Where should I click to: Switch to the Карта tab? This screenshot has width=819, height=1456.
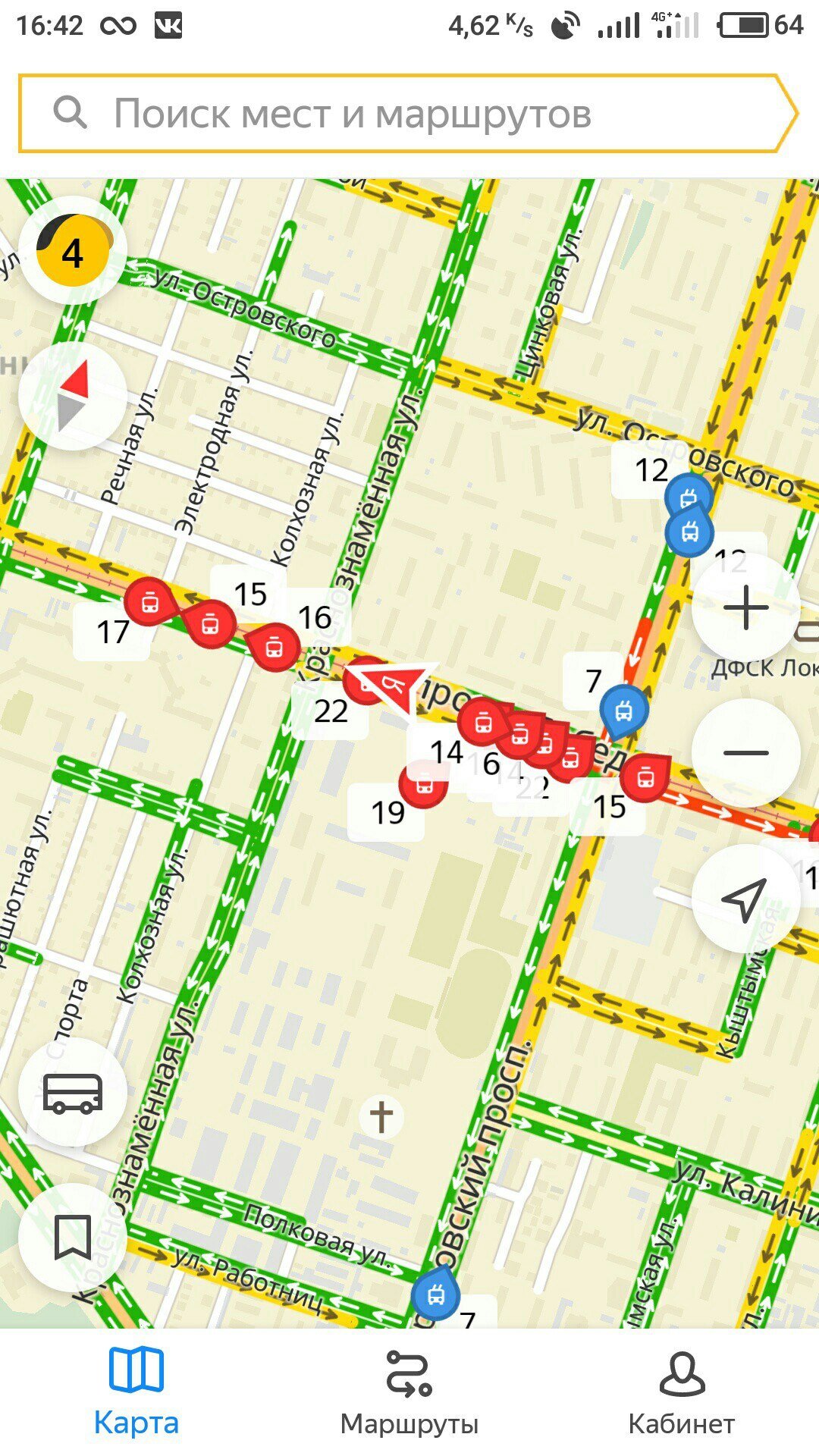pyautogui.click(x=136, y=1392)
